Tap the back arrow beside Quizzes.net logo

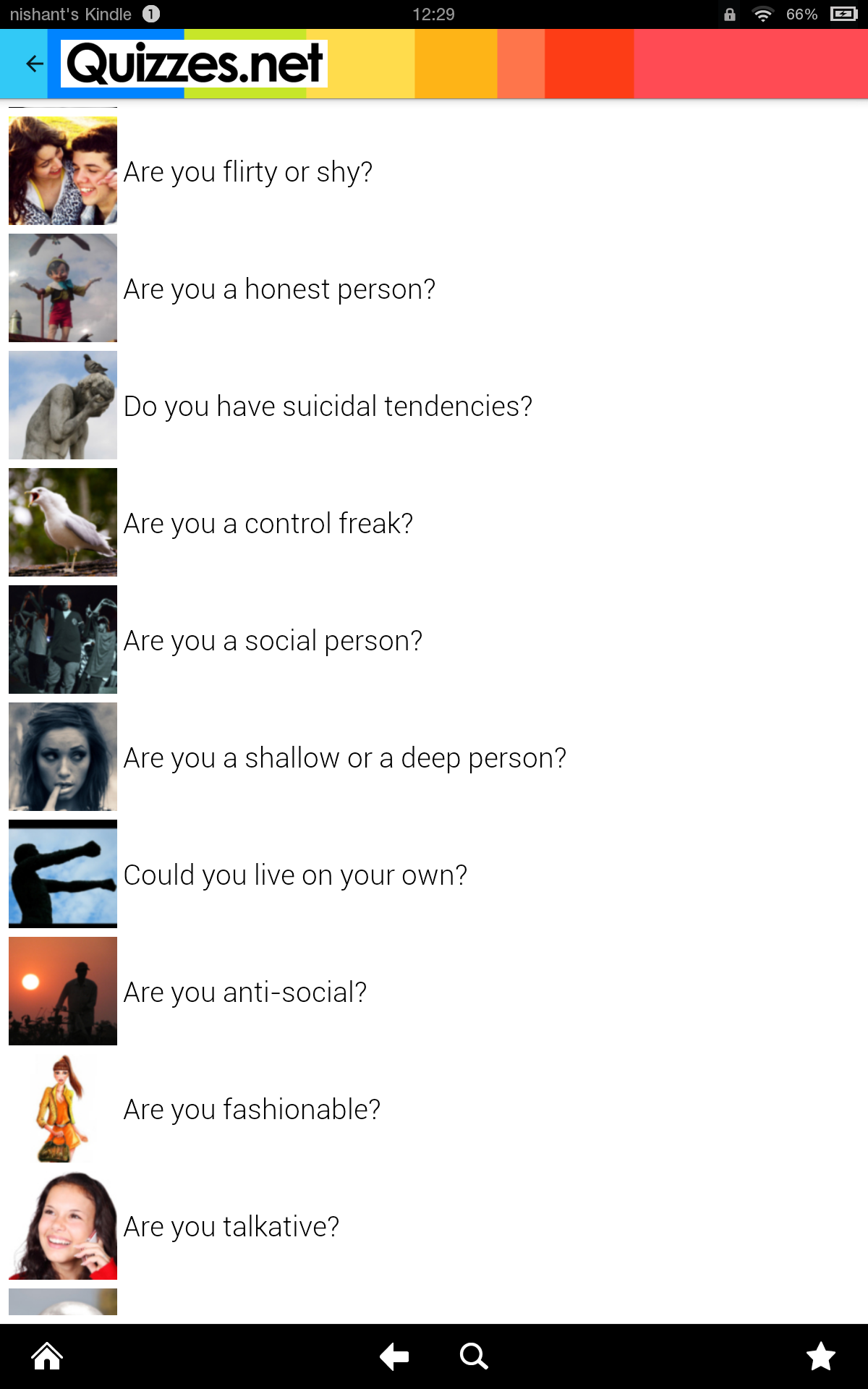coord(34,64)
